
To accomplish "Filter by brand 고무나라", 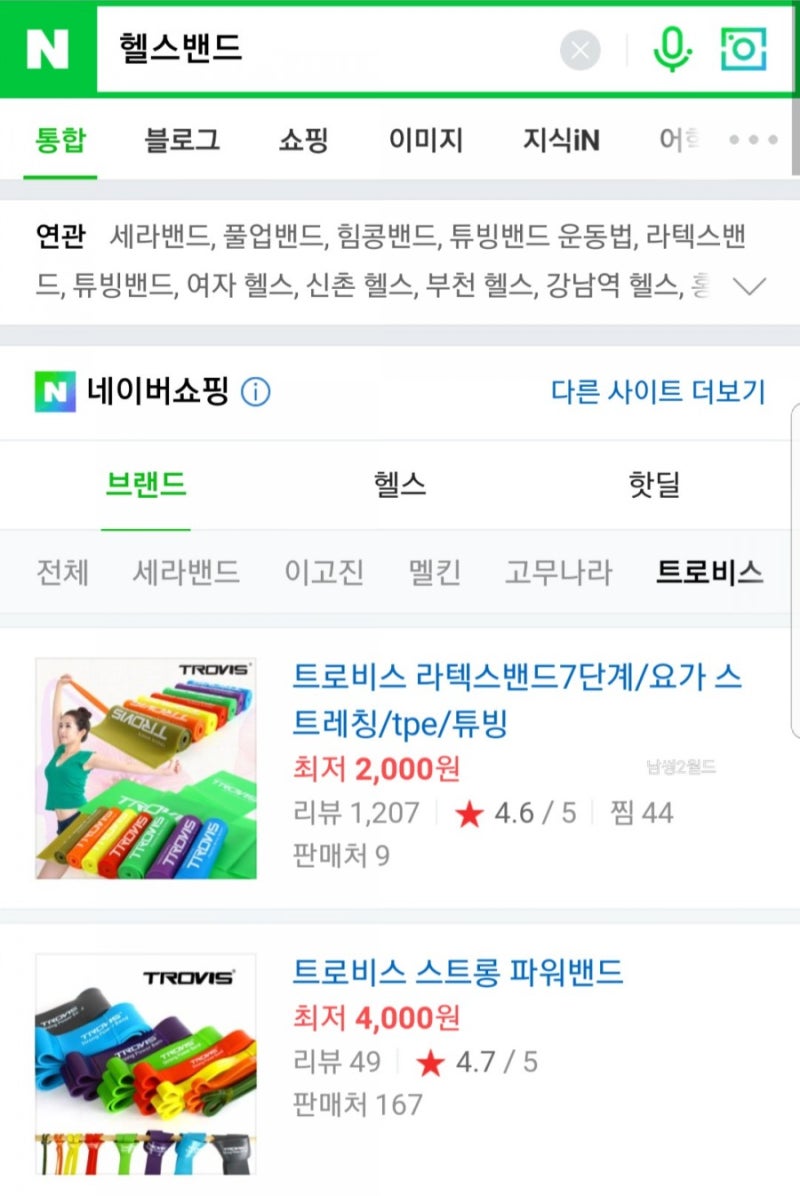I will tap(557, 573).
